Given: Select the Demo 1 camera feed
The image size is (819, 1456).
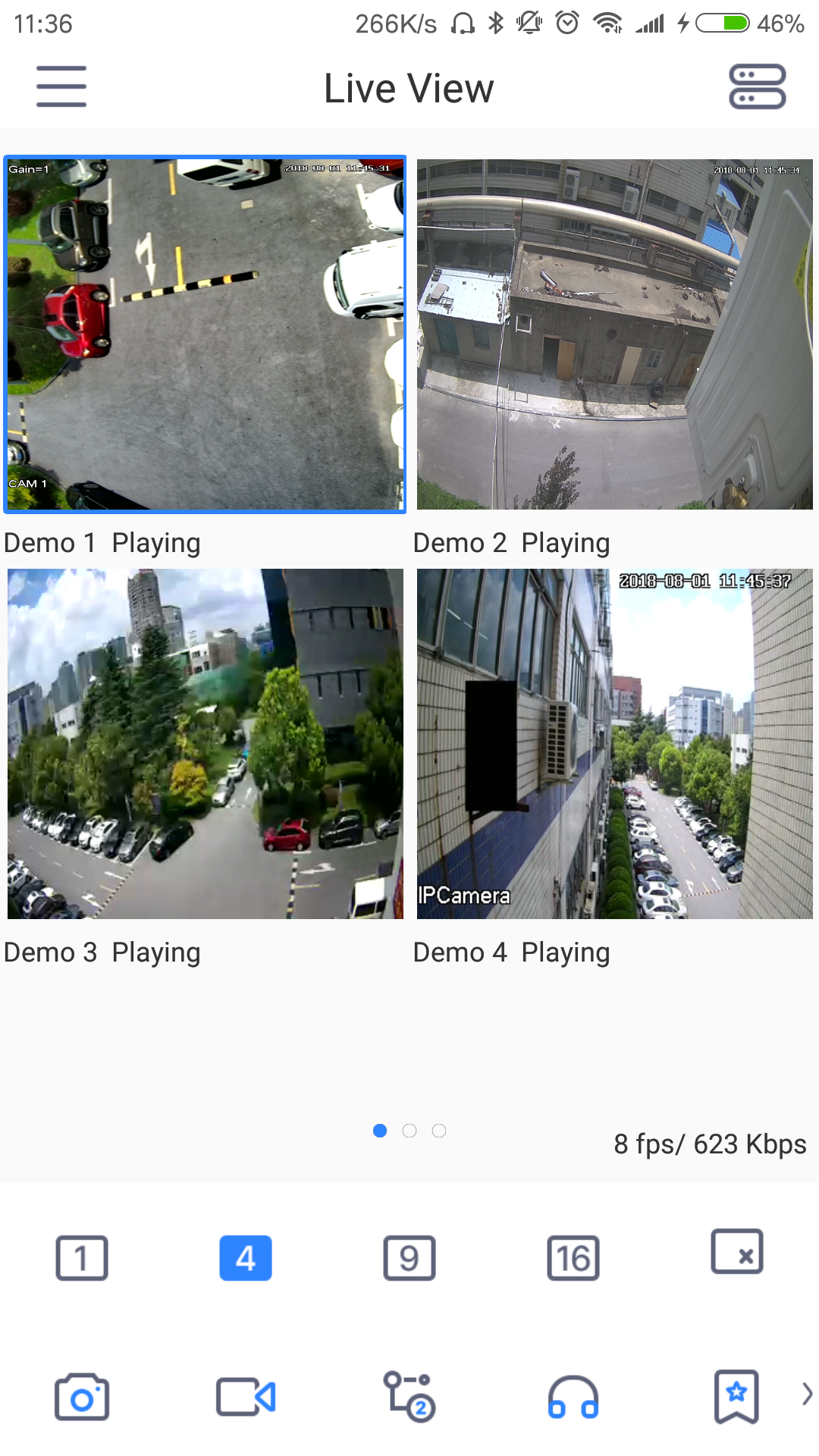Looking at the screenshot, I should (x=205, y=334).
